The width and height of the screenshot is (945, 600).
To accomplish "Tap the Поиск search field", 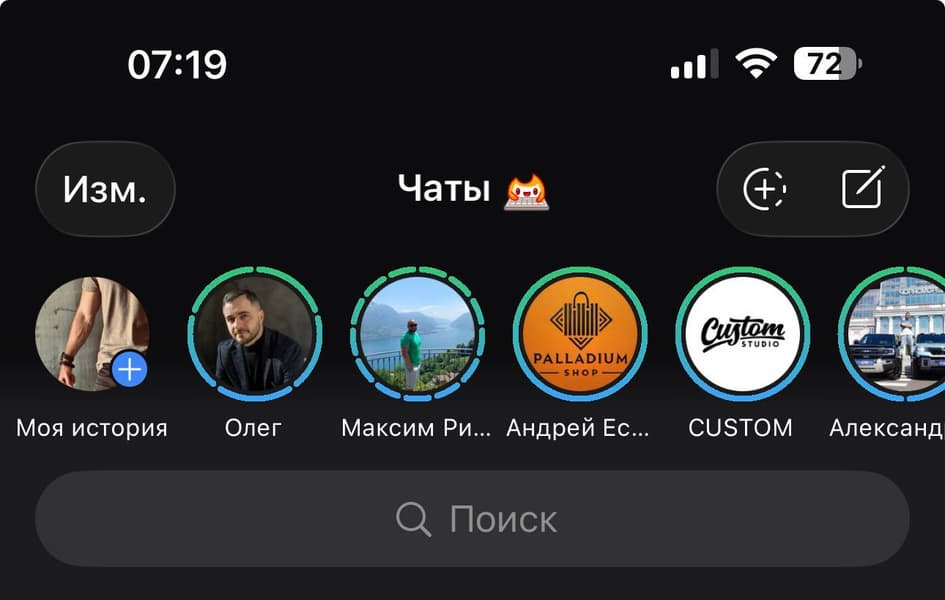I will (x=472, y=519).
